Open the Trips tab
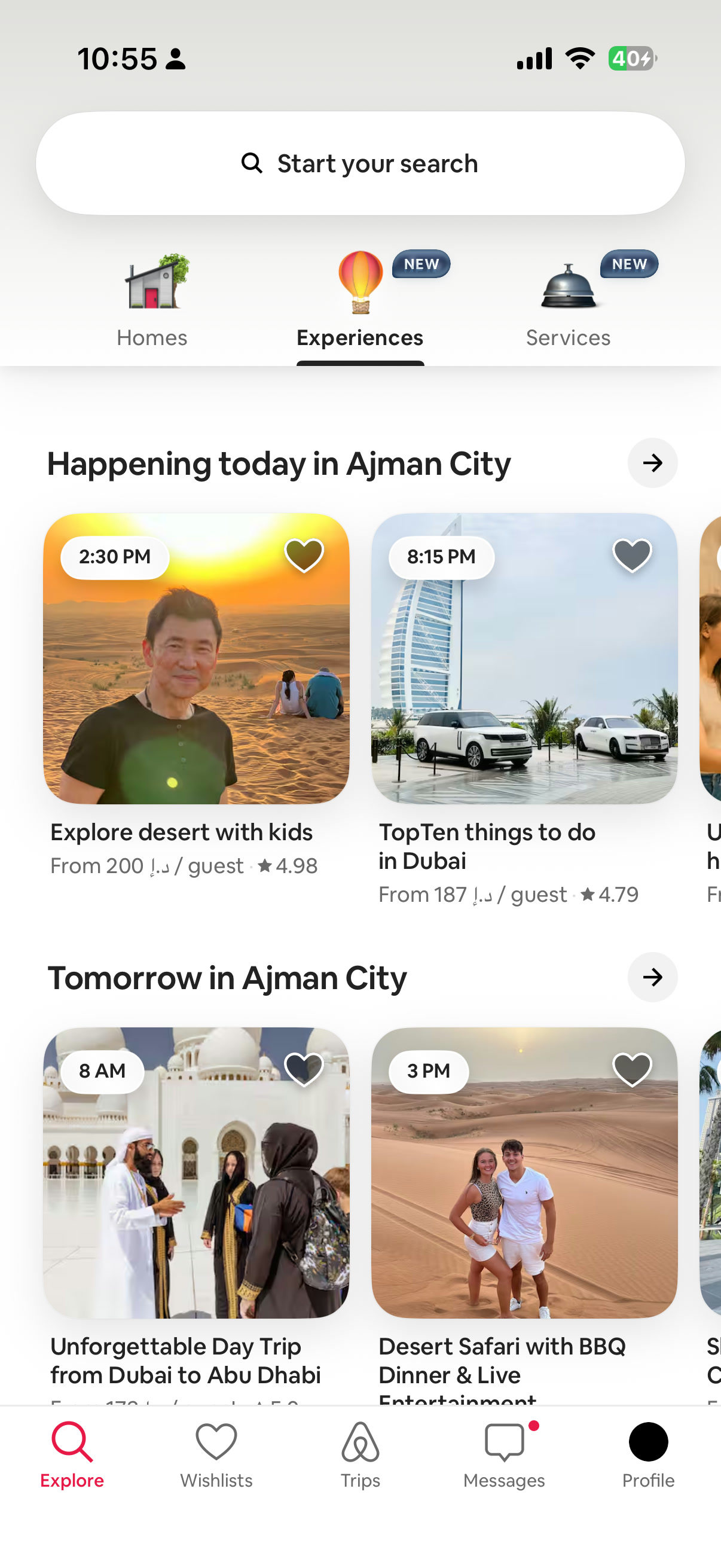 click(x=360, y=1455)
